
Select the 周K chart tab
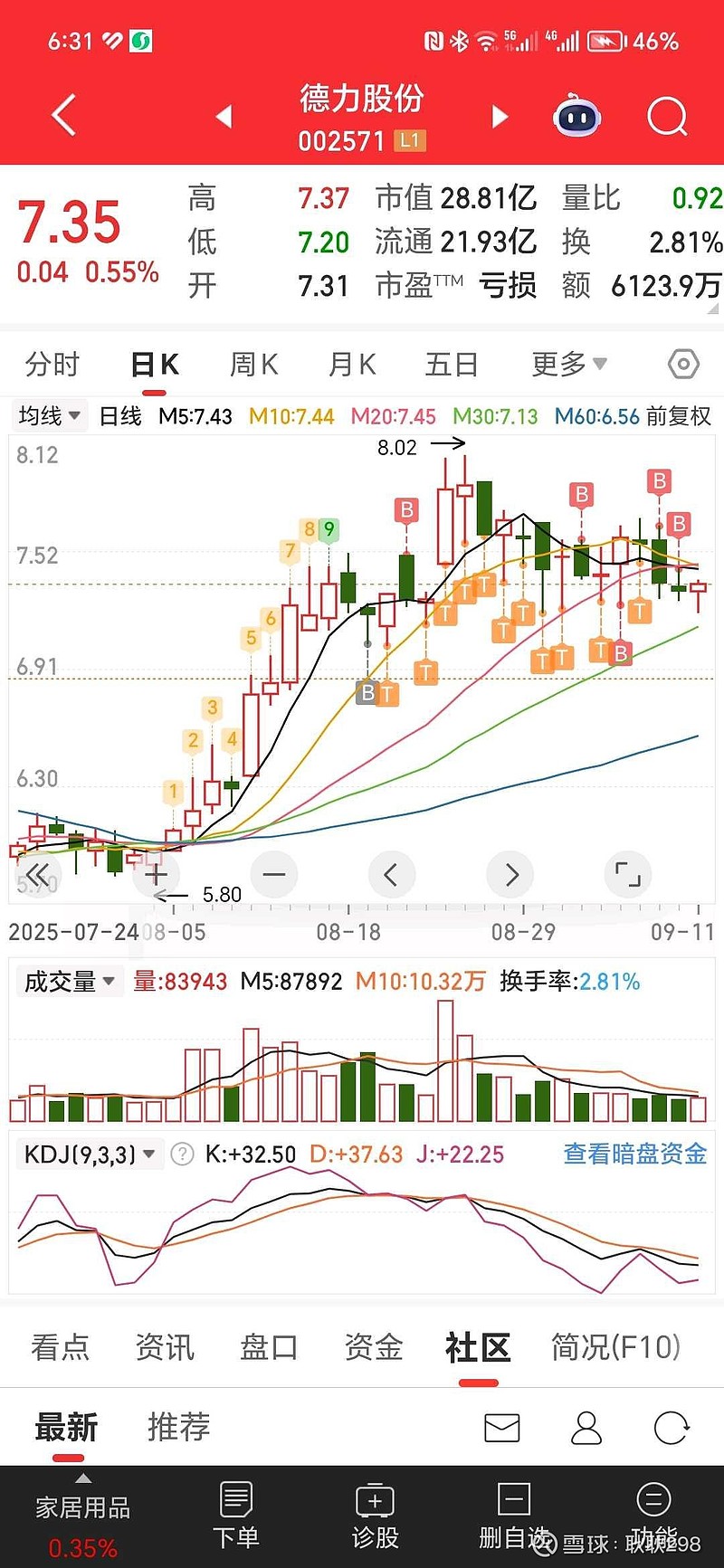[x=253, y=365]
